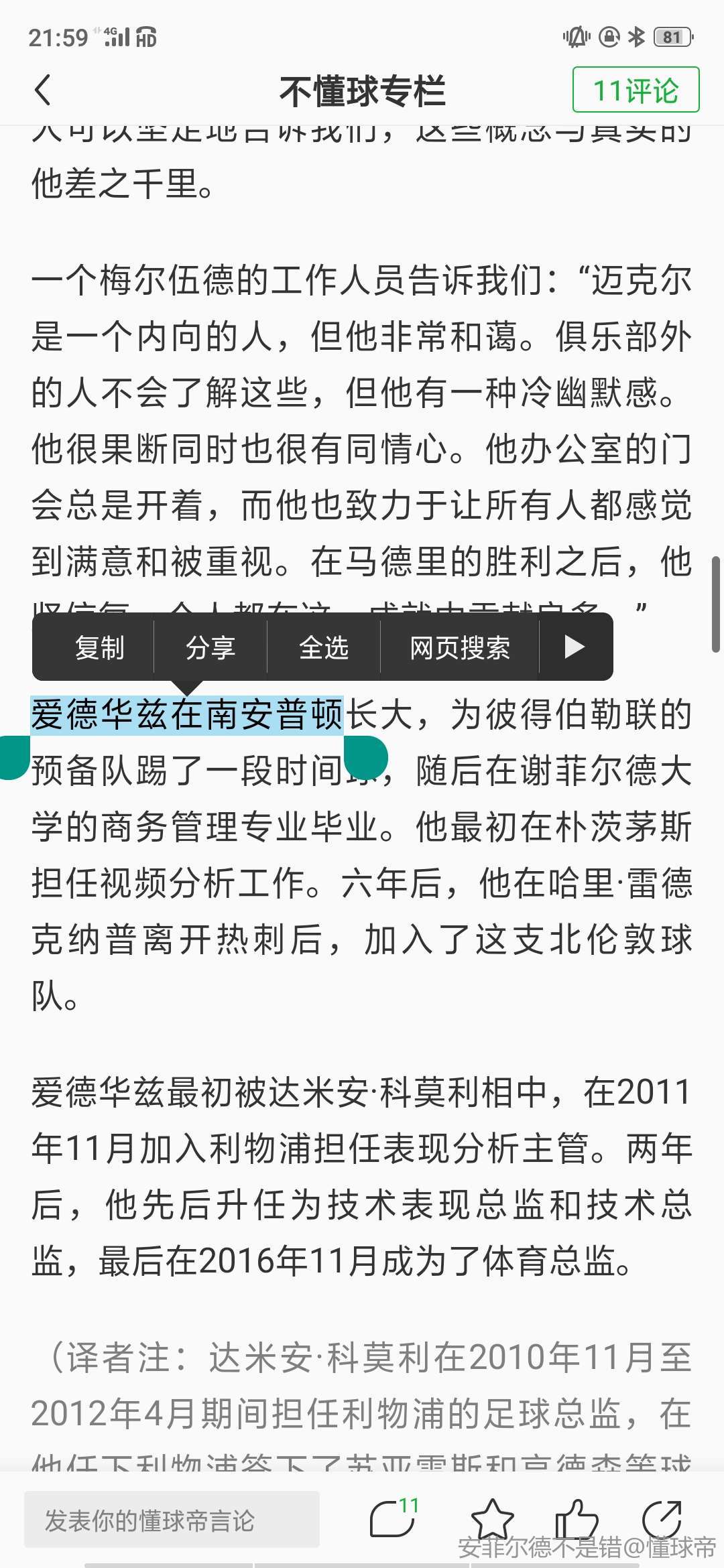Like this article with the thumbs-up
724x1568 pixels.
[x=577, y=1518]
